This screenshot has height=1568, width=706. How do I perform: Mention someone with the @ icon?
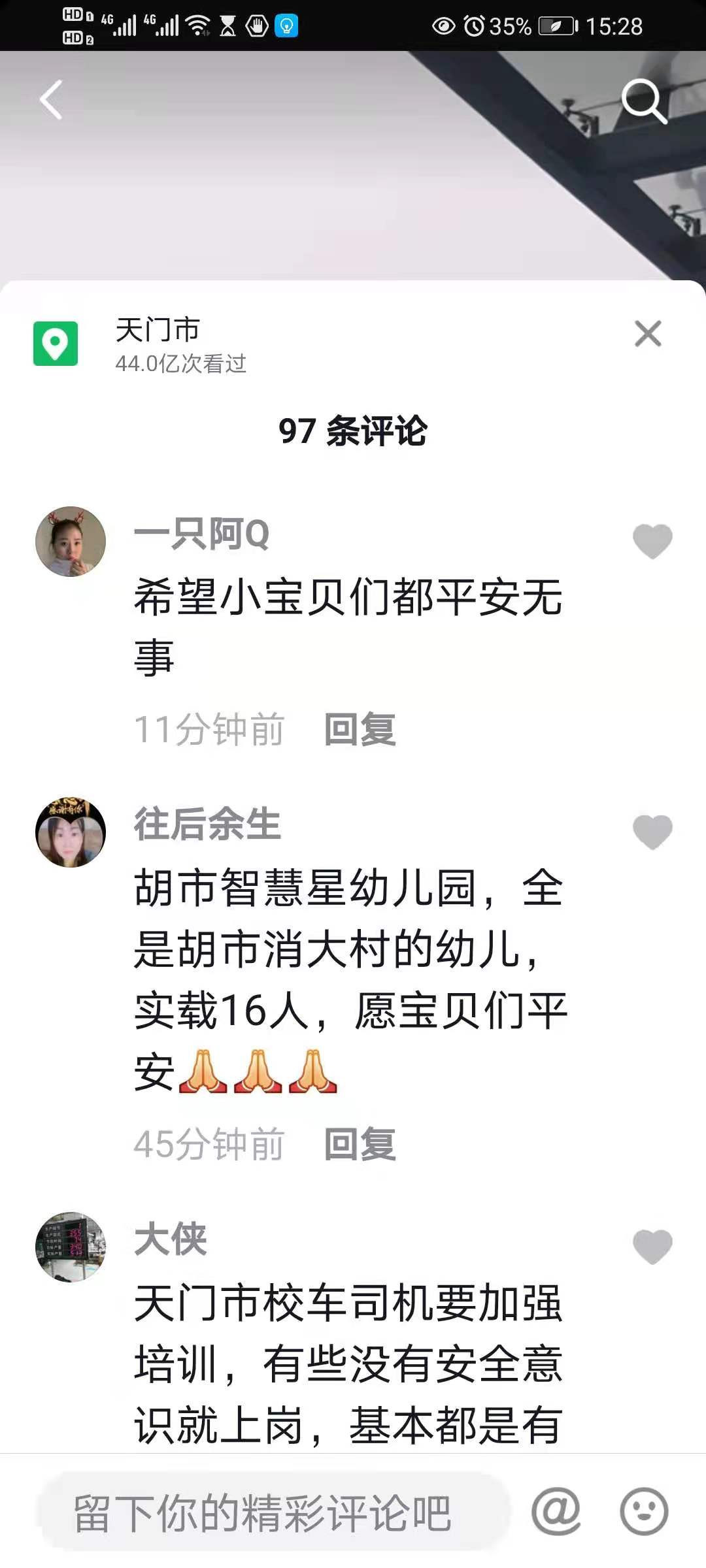click(556, 1512)
